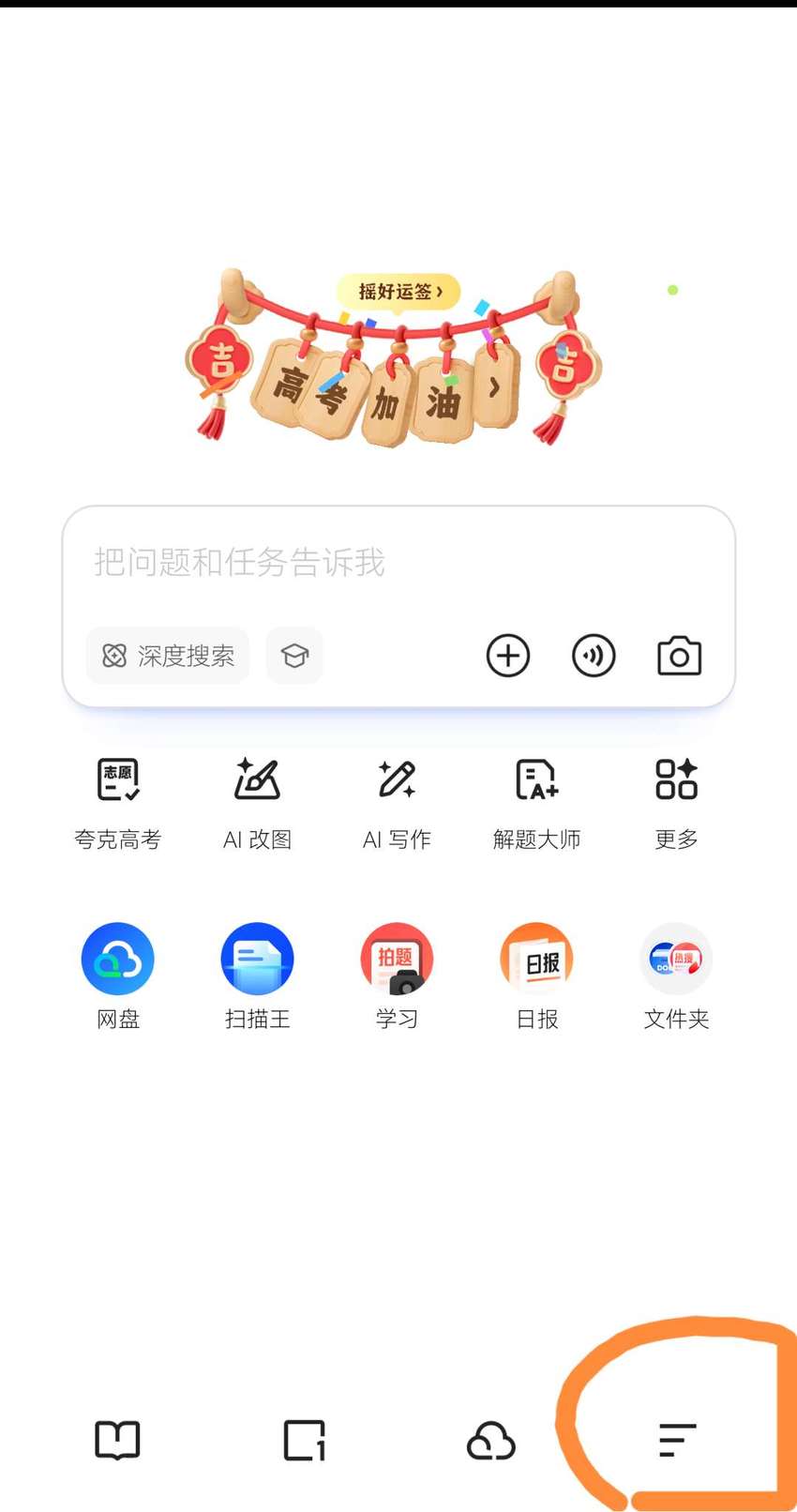Tap the graduation cap chip
Viewport: 797px width, 1512px height.
tap(294, 656)
